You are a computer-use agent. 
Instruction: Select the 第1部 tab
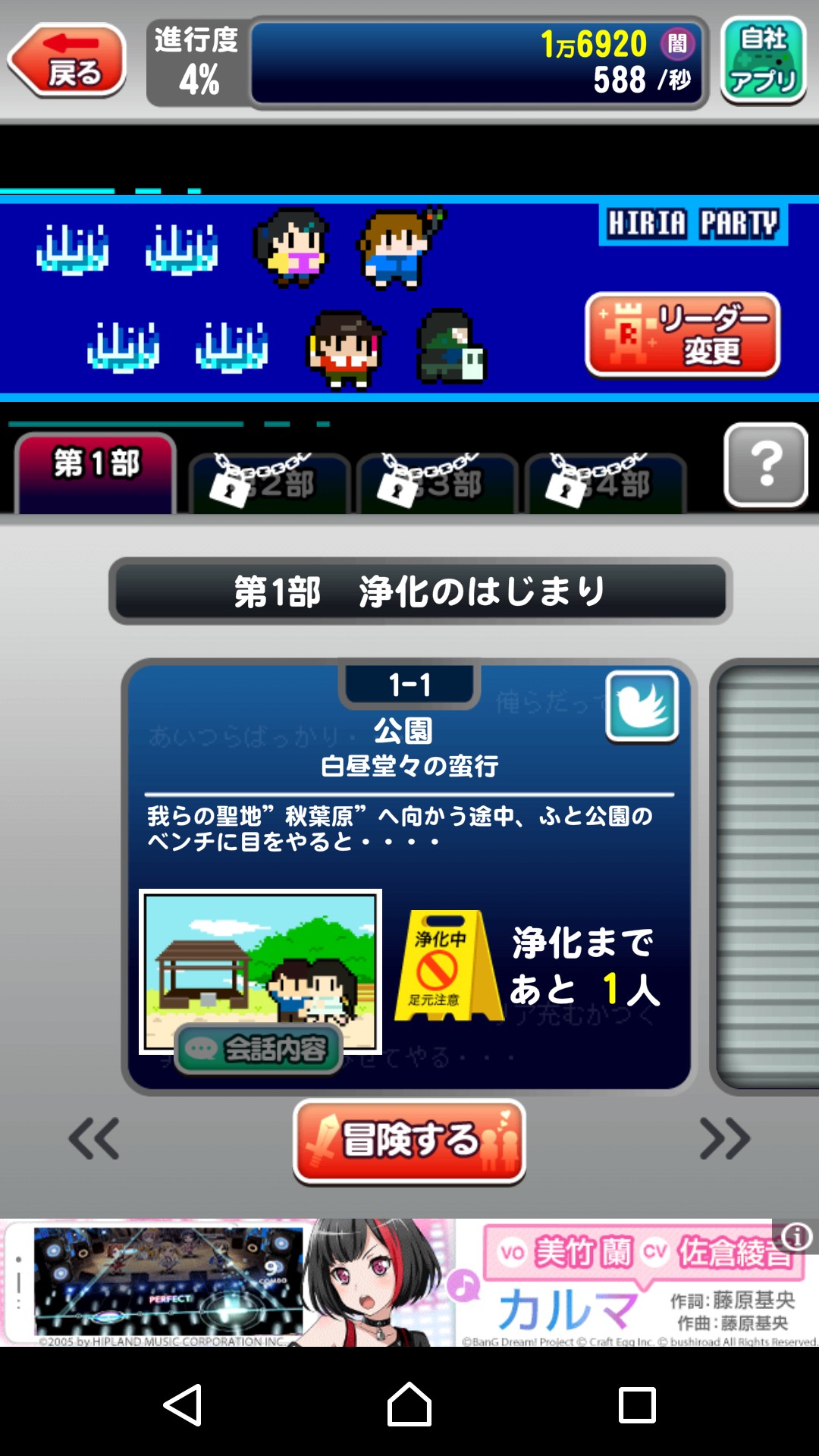tap(96, 473)
